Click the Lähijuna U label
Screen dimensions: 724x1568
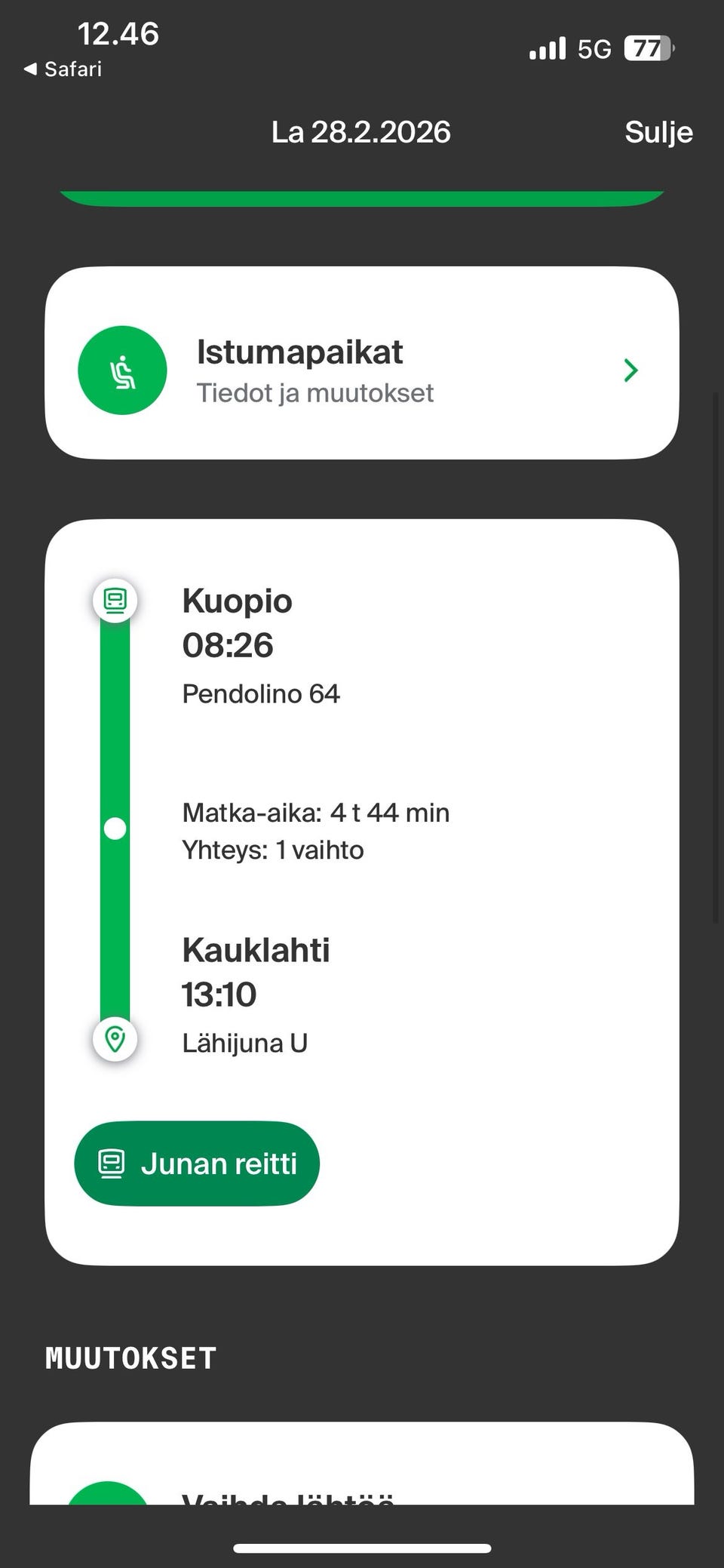[x=244, y=1042]
